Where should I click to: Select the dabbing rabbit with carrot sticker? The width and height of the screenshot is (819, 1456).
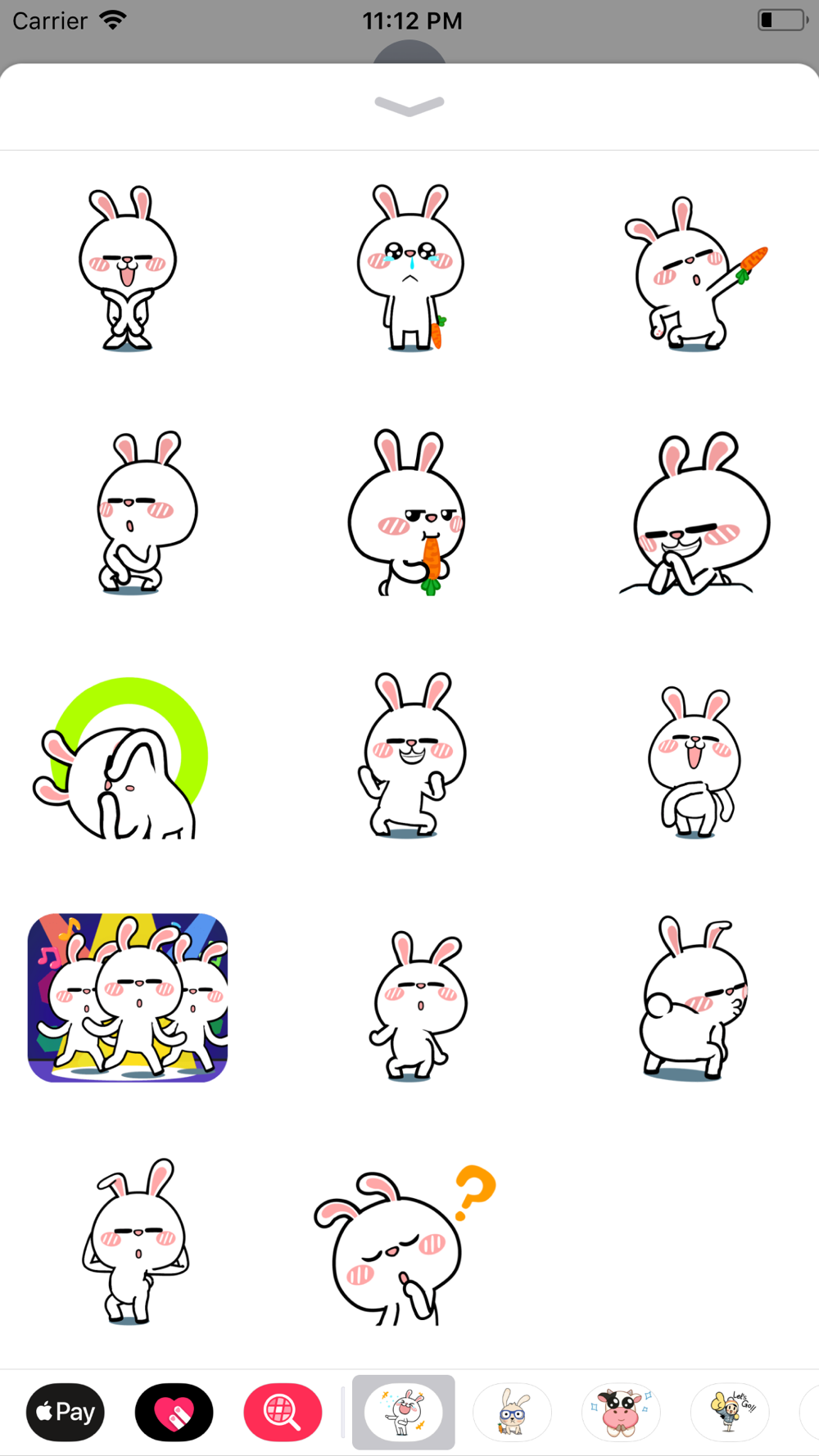(695, 274)
